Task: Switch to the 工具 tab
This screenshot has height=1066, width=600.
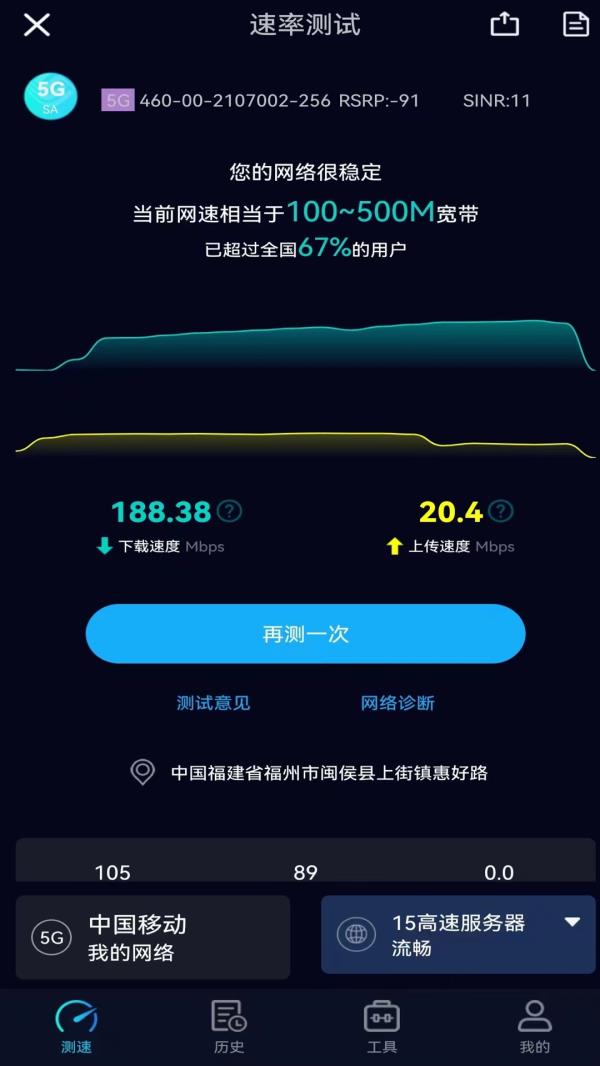Action: pyautogui.click(x=382, y=1027)
